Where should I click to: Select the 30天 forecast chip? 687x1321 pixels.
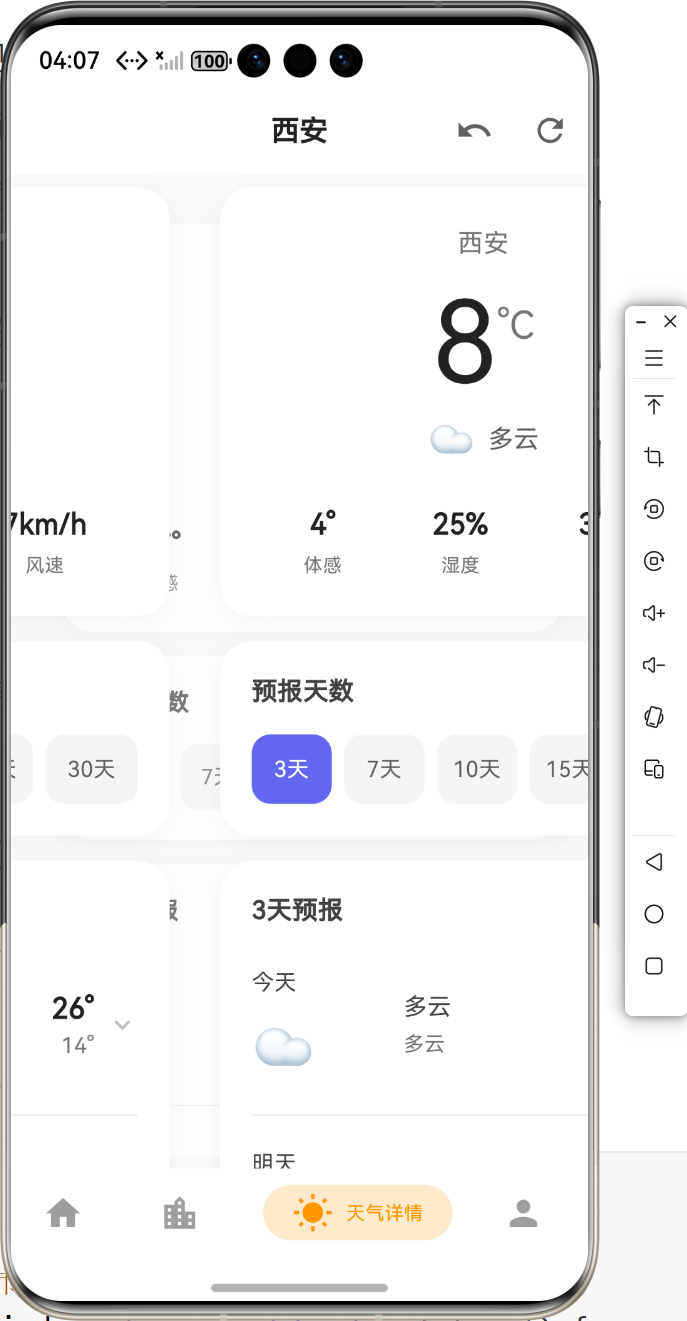(x=91, y=769)
